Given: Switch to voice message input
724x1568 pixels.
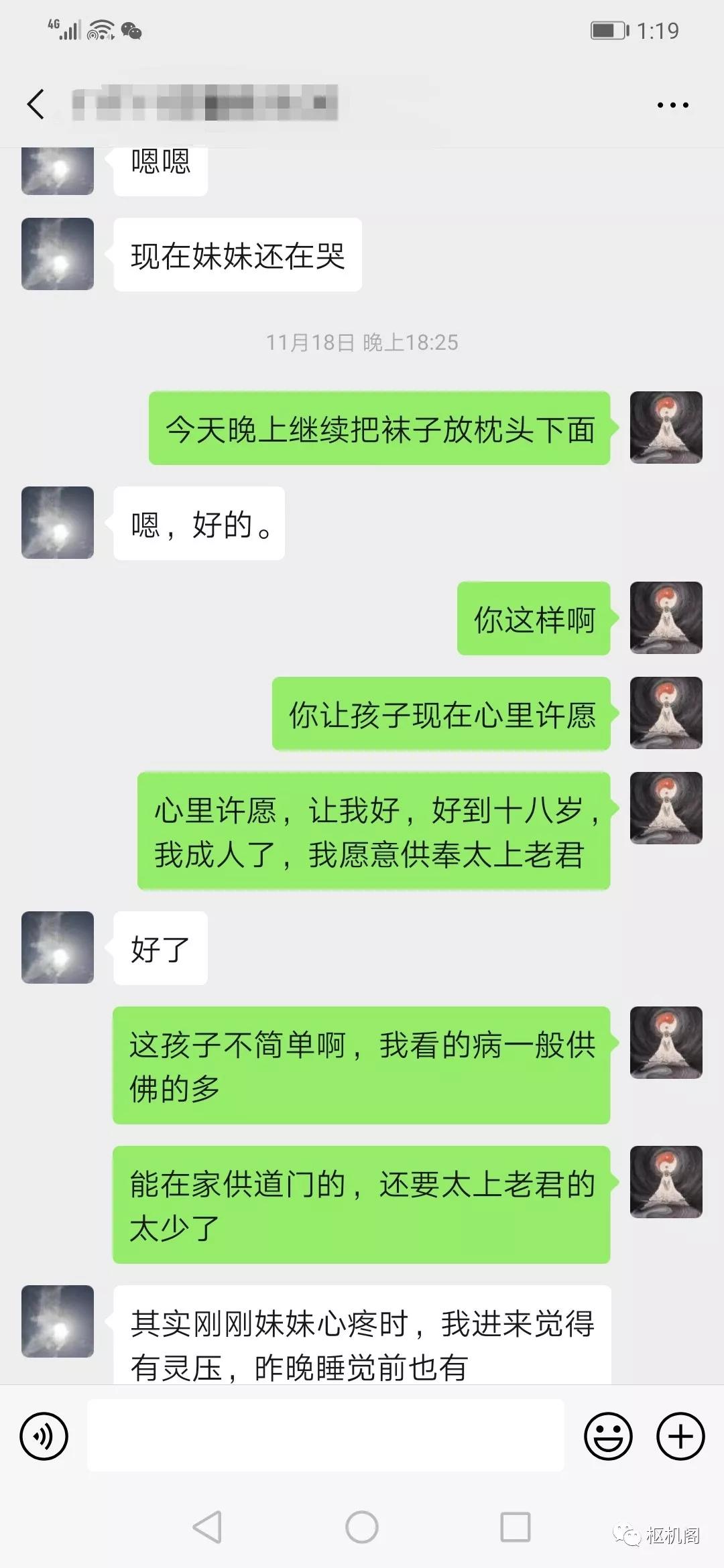Looking at the screenshot, I should [44, 1437].
